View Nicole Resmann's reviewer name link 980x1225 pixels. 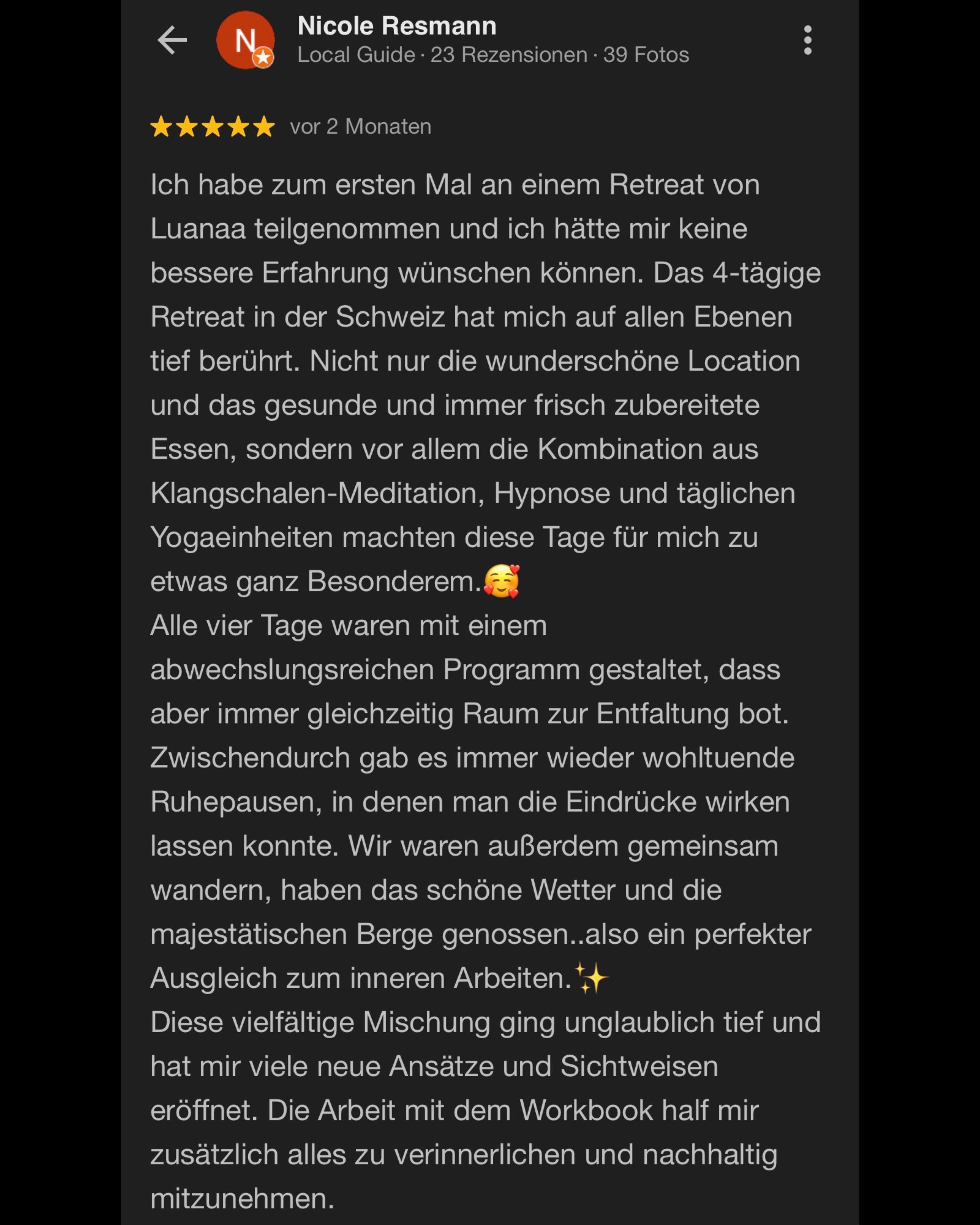coord(397,26)
